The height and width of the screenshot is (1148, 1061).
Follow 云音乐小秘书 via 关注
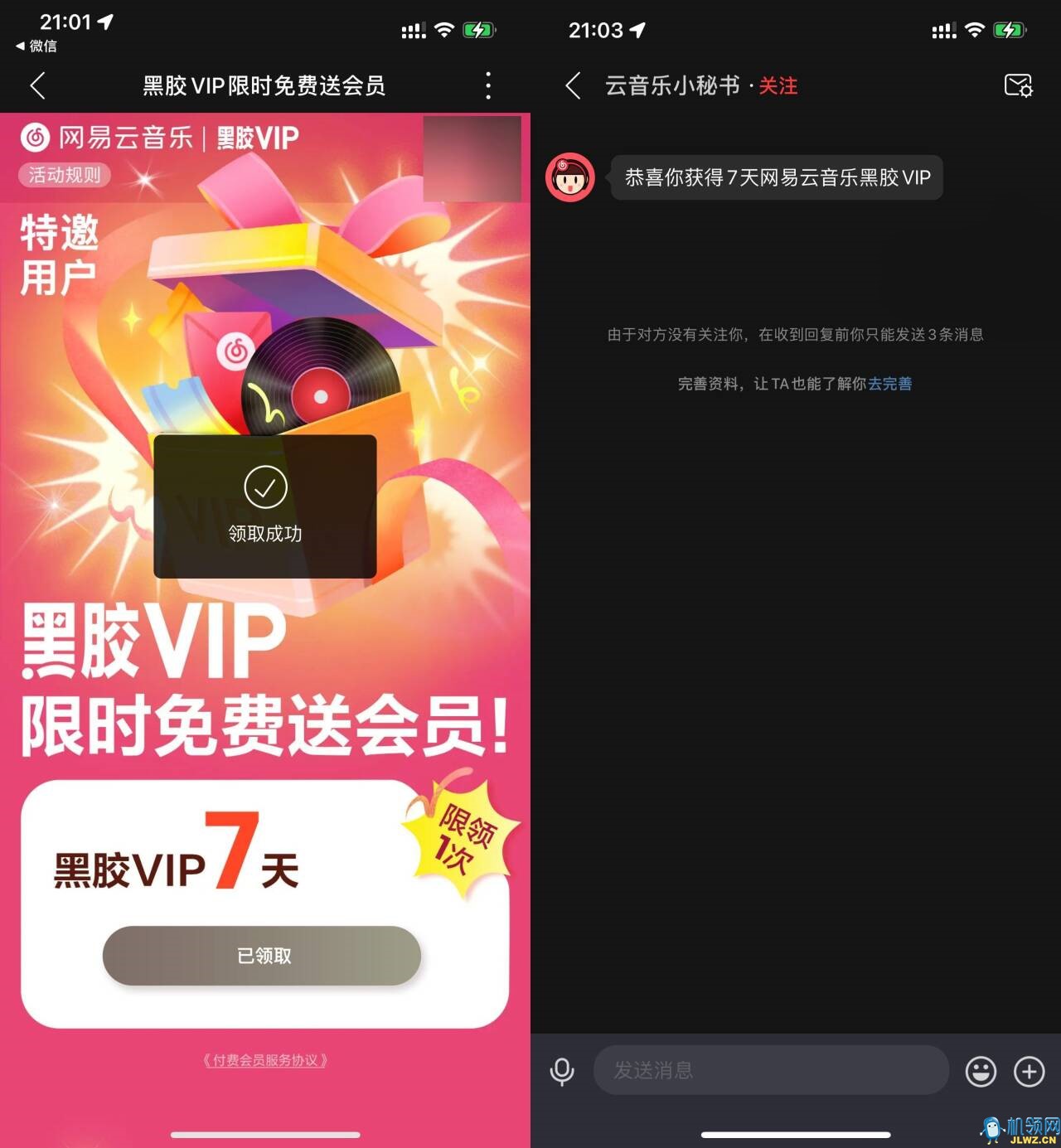[778, 85]
